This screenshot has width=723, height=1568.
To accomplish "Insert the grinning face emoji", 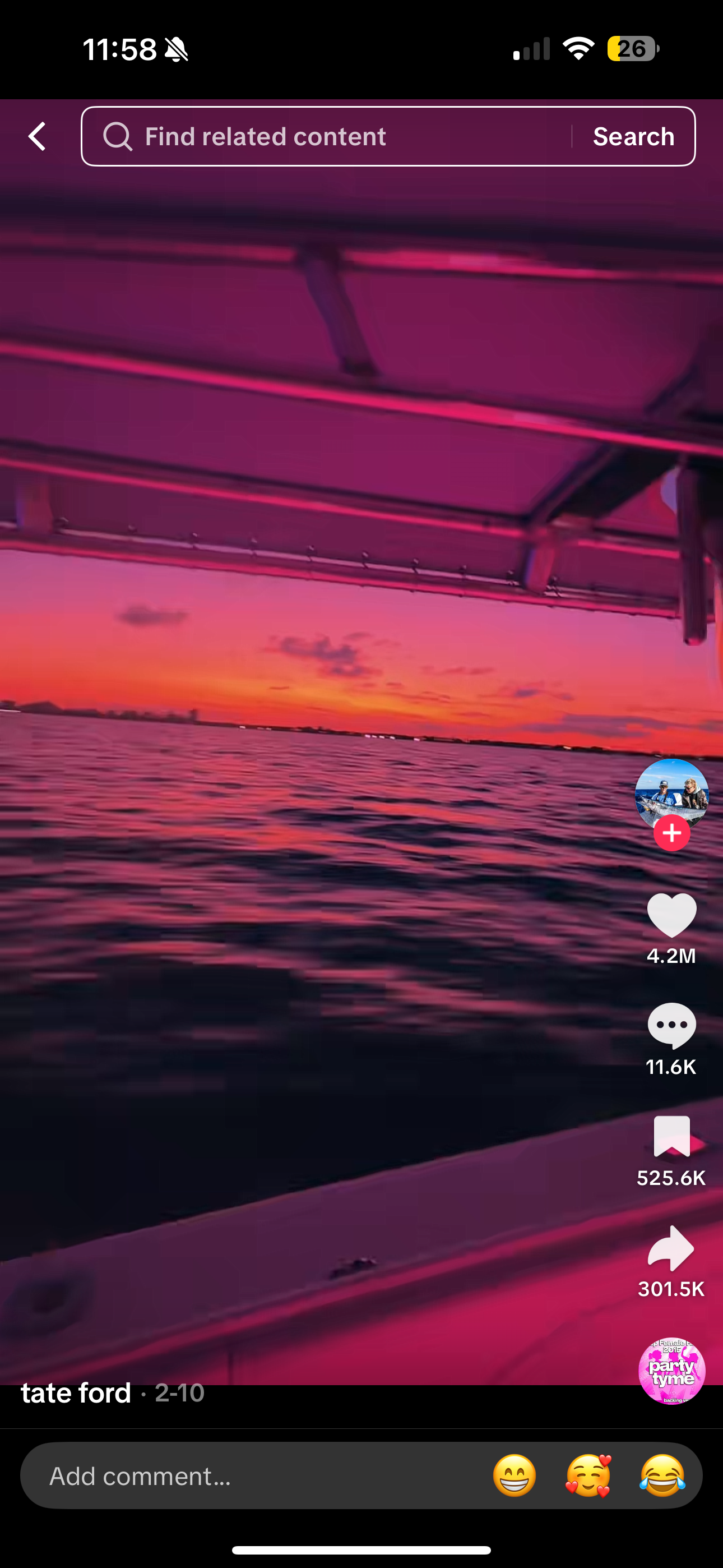I will click(x=515, y=1476).
